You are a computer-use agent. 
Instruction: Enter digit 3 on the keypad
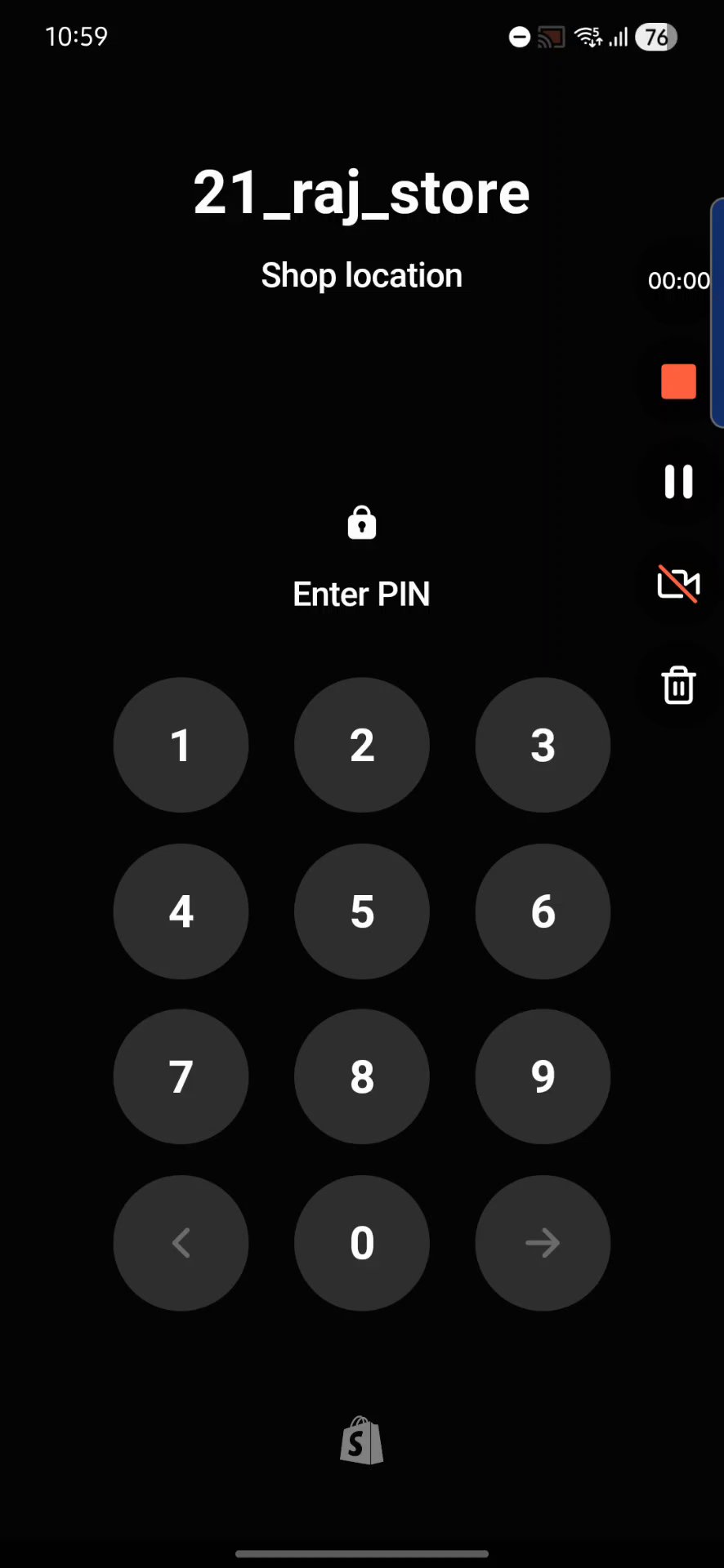pos(543,745)
